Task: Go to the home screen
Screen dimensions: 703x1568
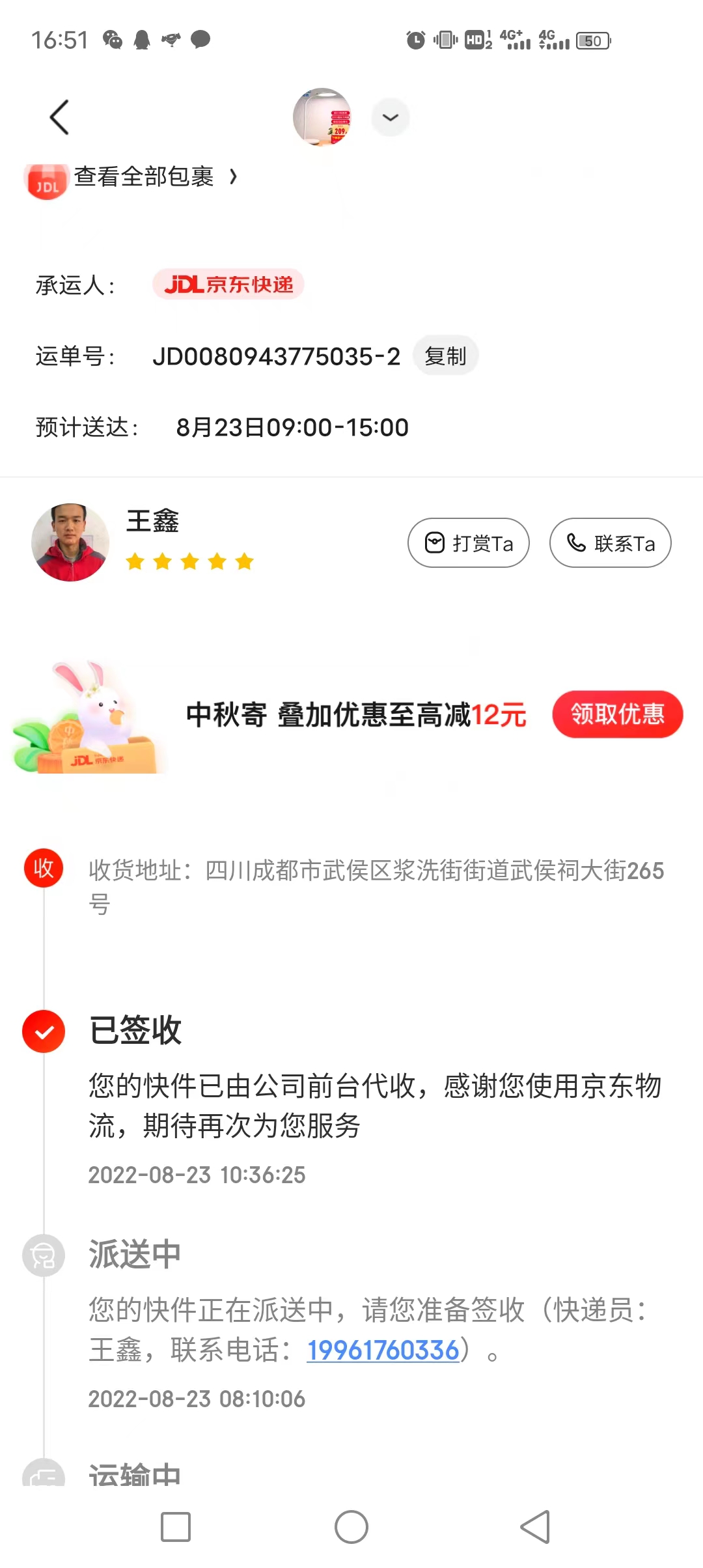Action: tap(351, 1527)
